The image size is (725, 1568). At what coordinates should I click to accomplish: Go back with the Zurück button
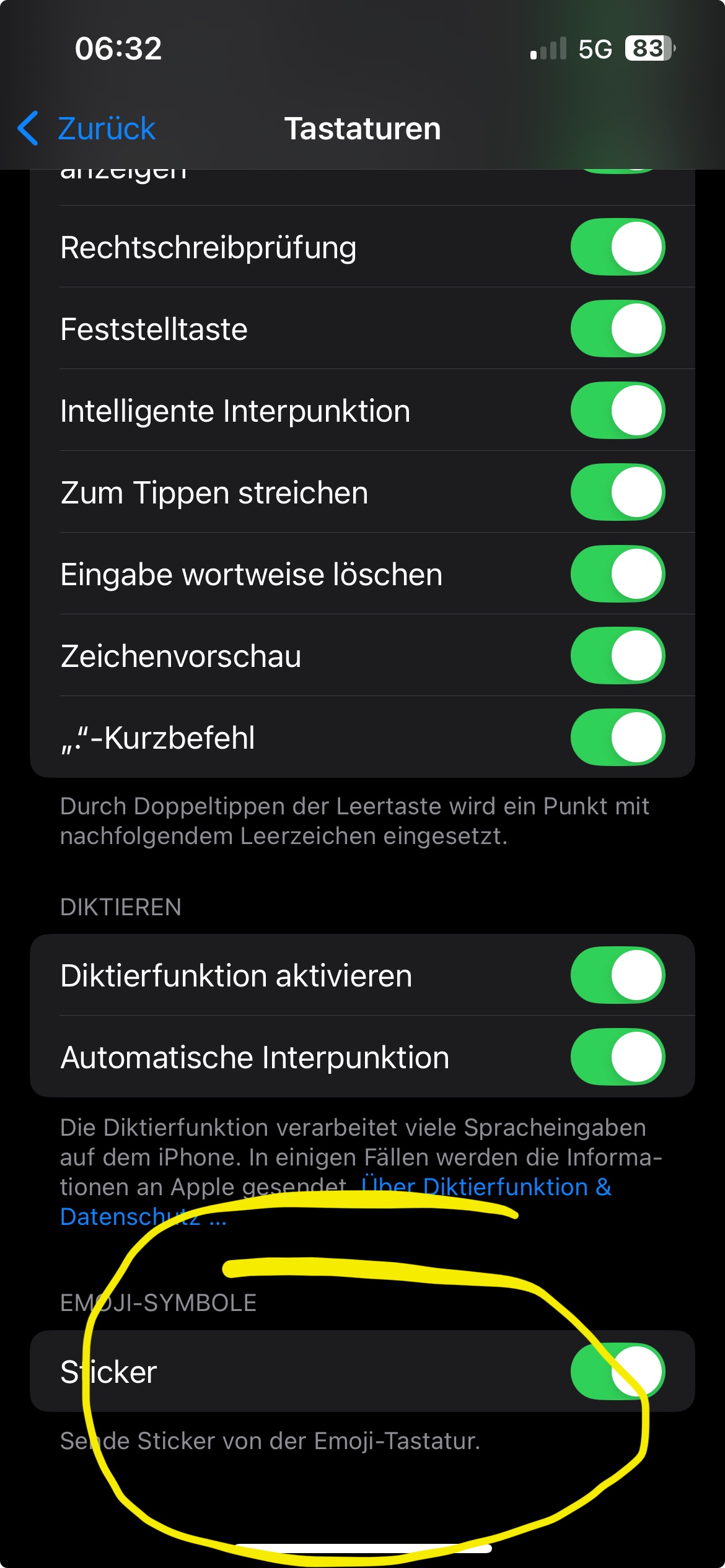pyautogui.click(x=87, y=129)
